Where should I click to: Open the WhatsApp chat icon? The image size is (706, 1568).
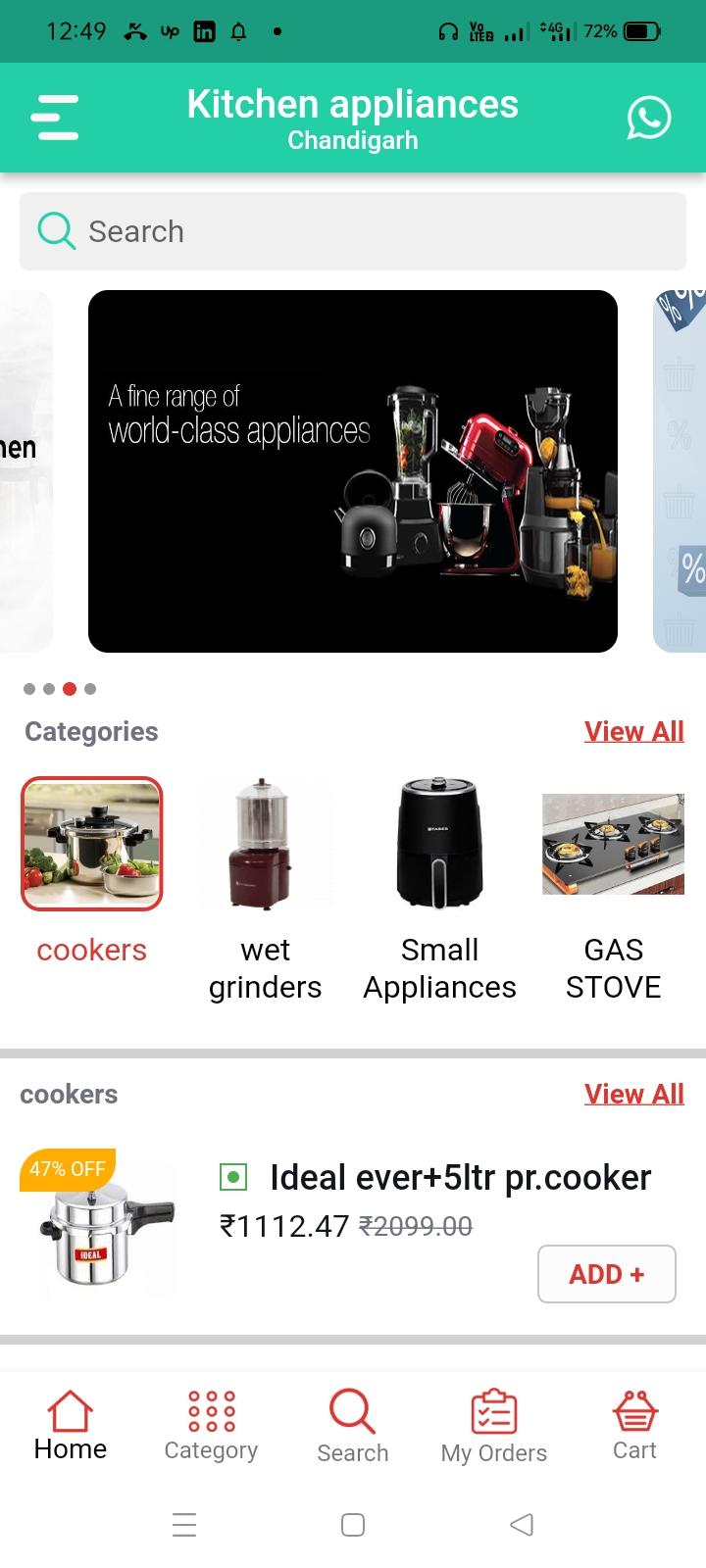[648, 117]
